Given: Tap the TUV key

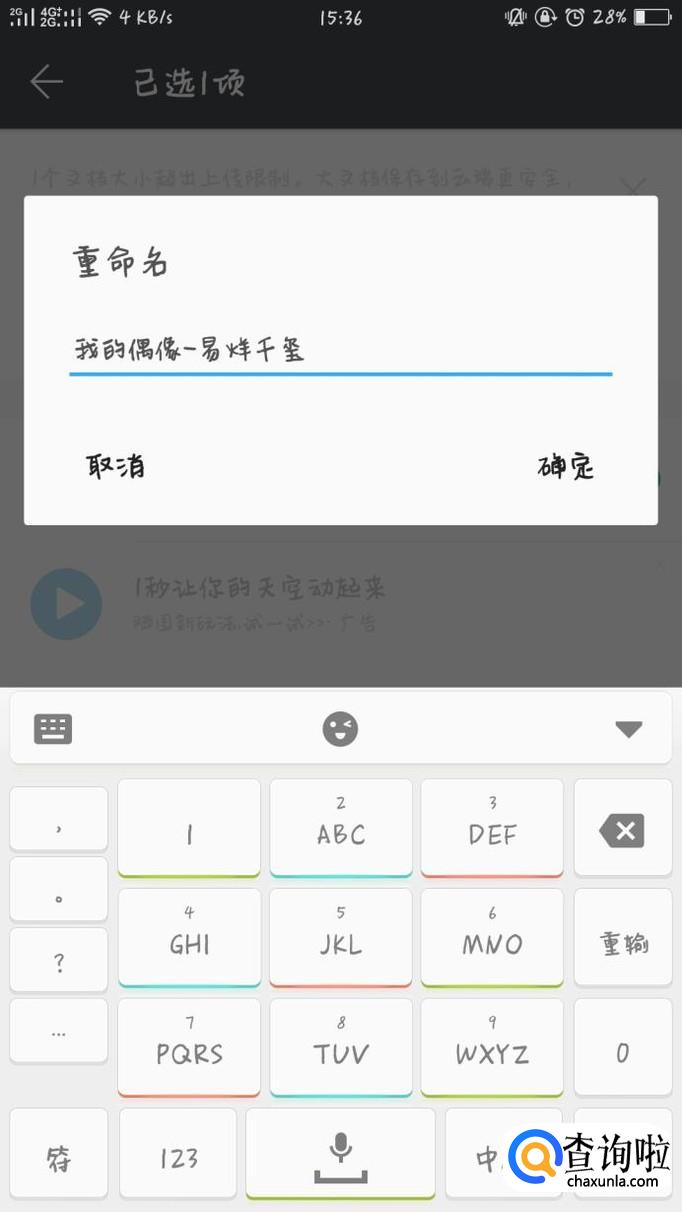Looking at the screenshot, I should point(341,1046).
